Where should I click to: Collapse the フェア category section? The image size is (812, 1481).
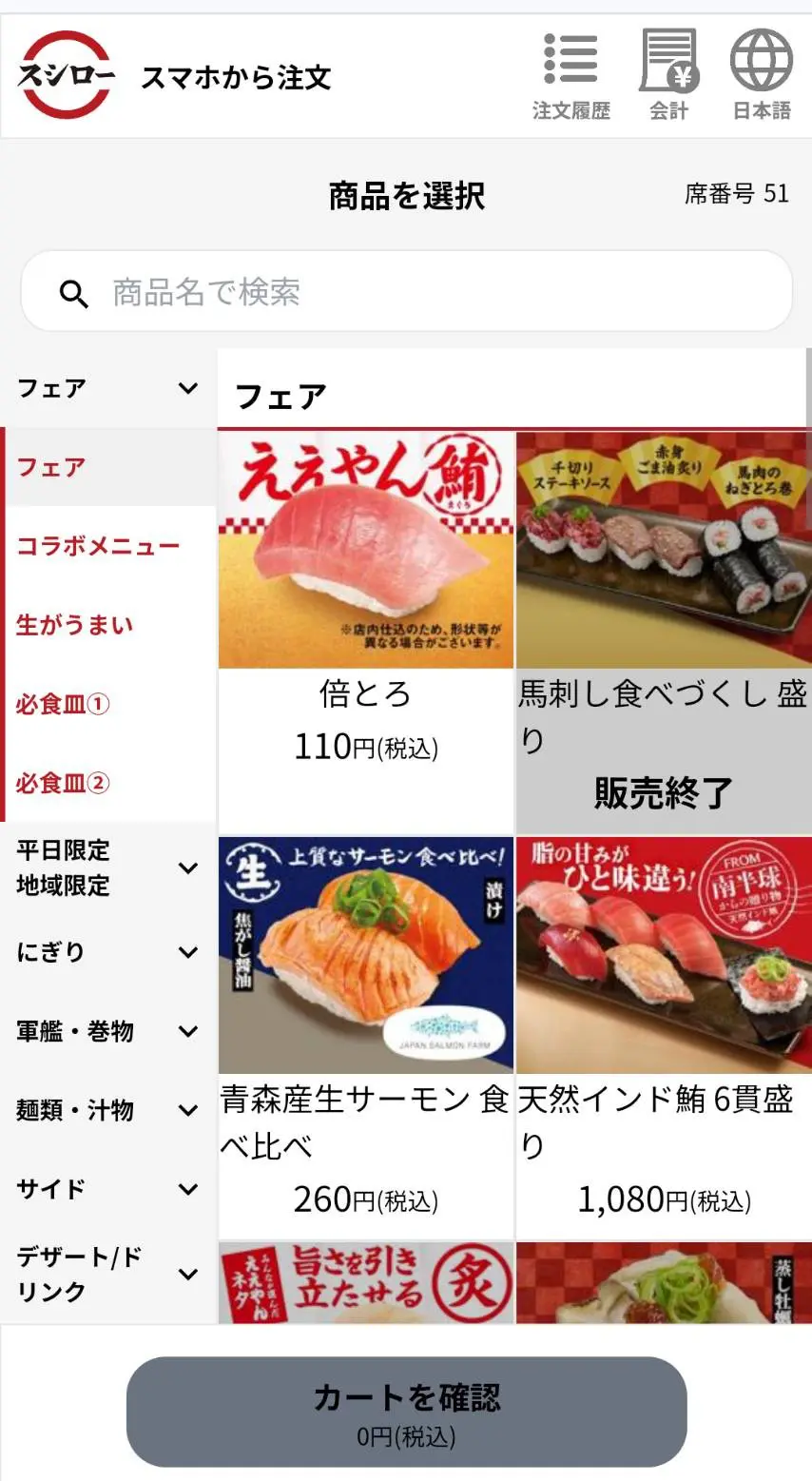point(108,388)
